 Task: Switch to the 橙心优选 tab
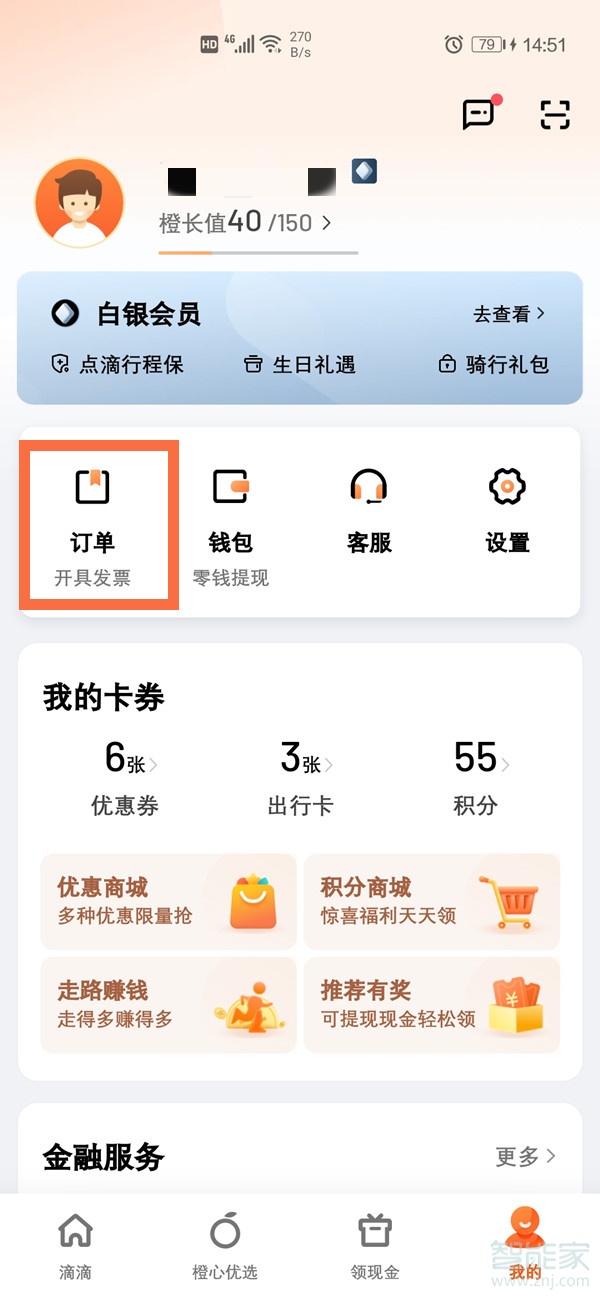225,1245
